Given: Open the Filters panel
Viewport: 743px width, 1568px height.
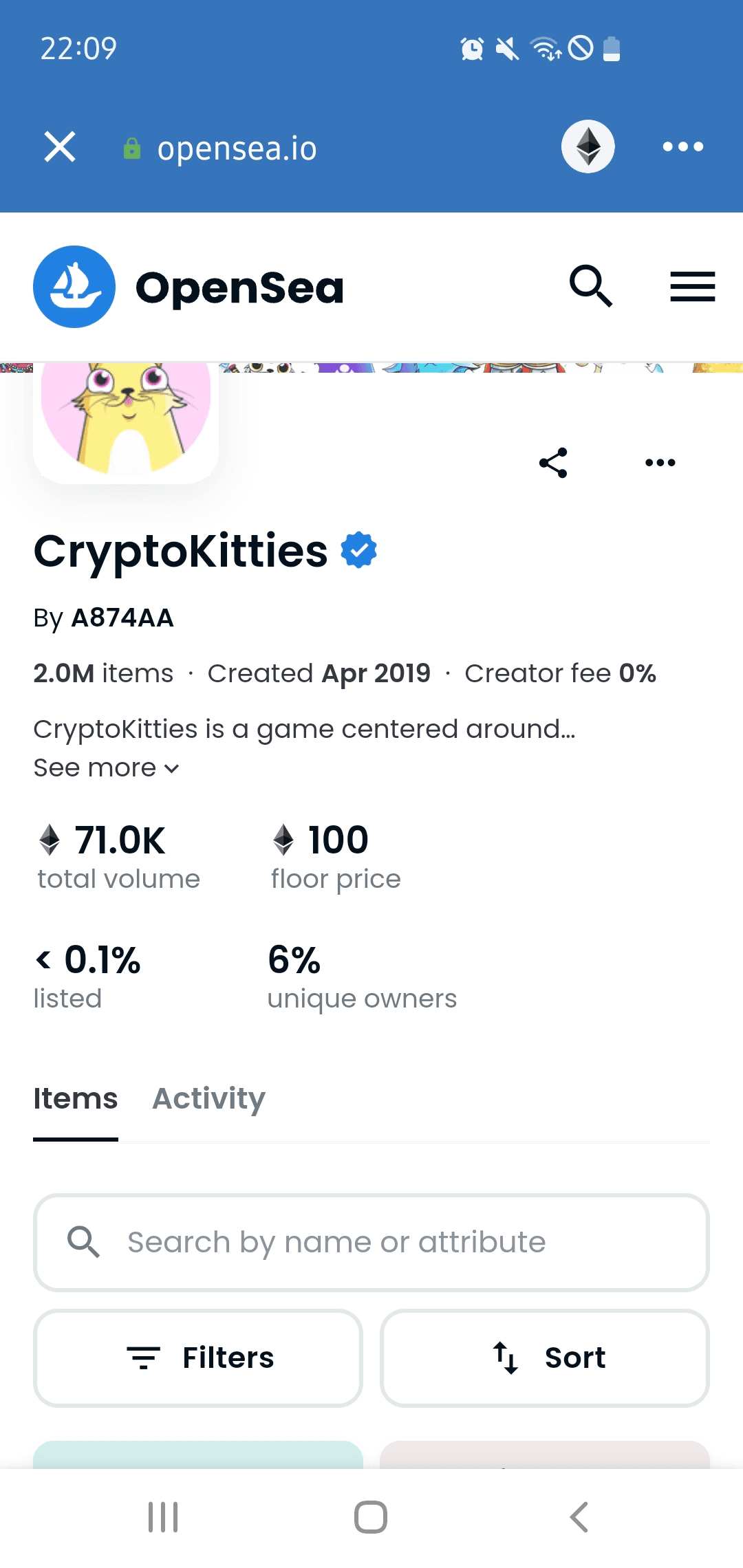Looking at the screenshot, I should 198,1358.
